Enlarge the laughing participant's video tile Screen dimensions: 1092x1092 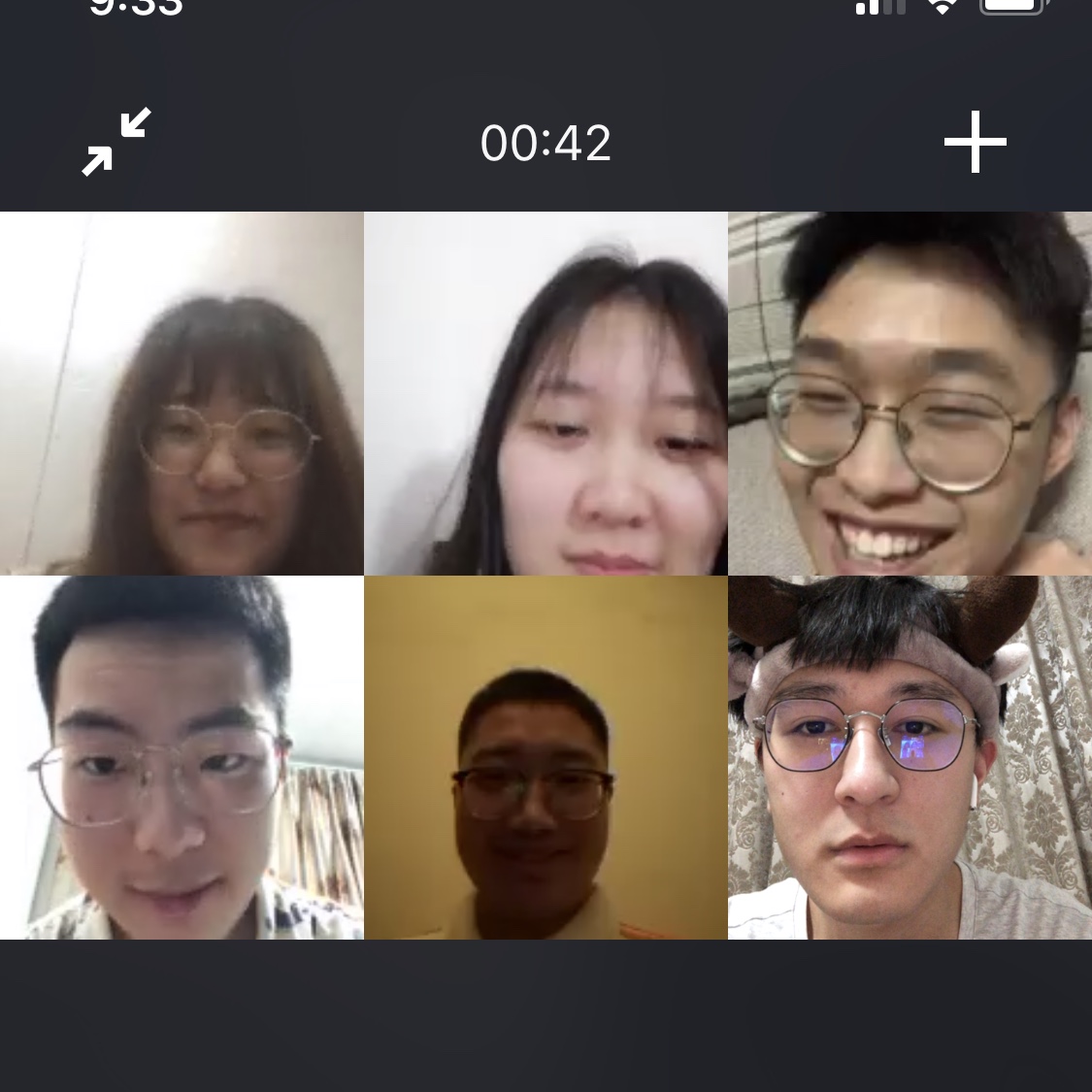910,393
